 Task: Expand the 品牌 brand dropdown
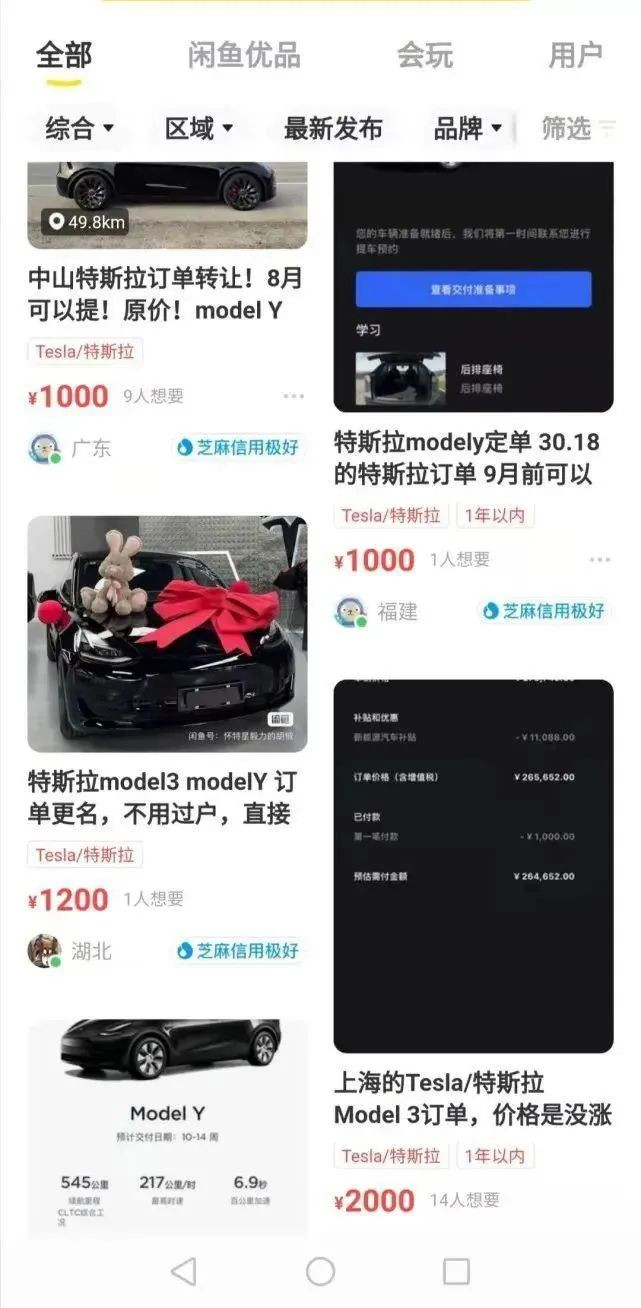[468, 128]
